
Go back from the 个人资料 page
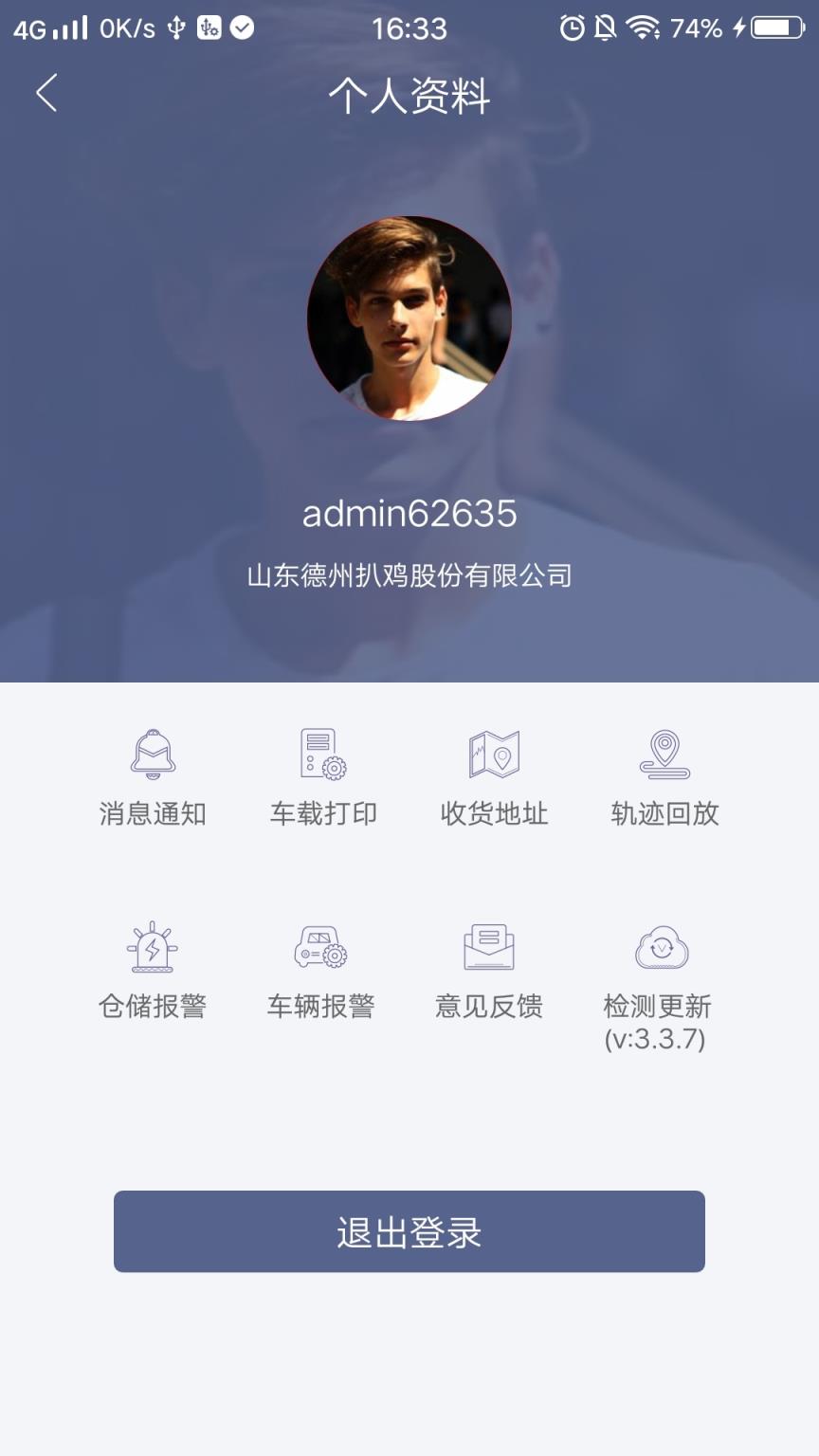46,93
